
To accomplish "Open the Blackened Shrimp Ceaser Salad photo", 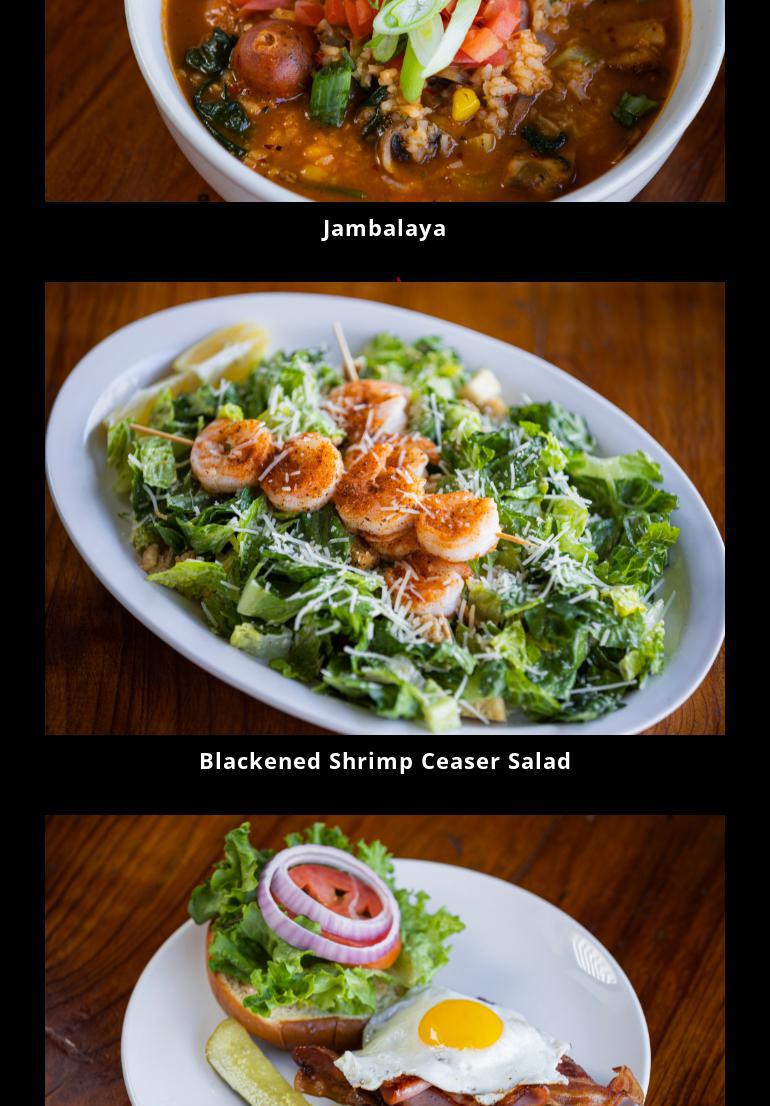I will (x=385, y=508).
